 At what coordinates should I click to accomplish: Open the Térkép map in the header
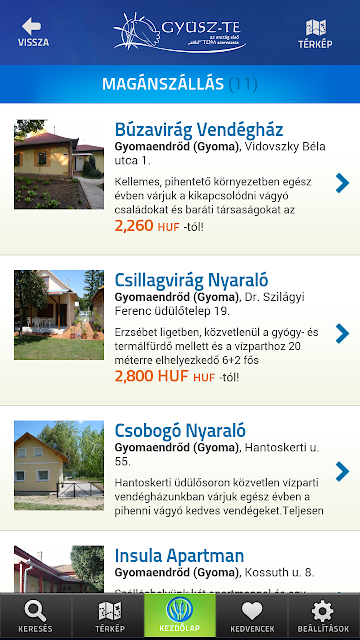pyautogui.click(x=315, y=33)
